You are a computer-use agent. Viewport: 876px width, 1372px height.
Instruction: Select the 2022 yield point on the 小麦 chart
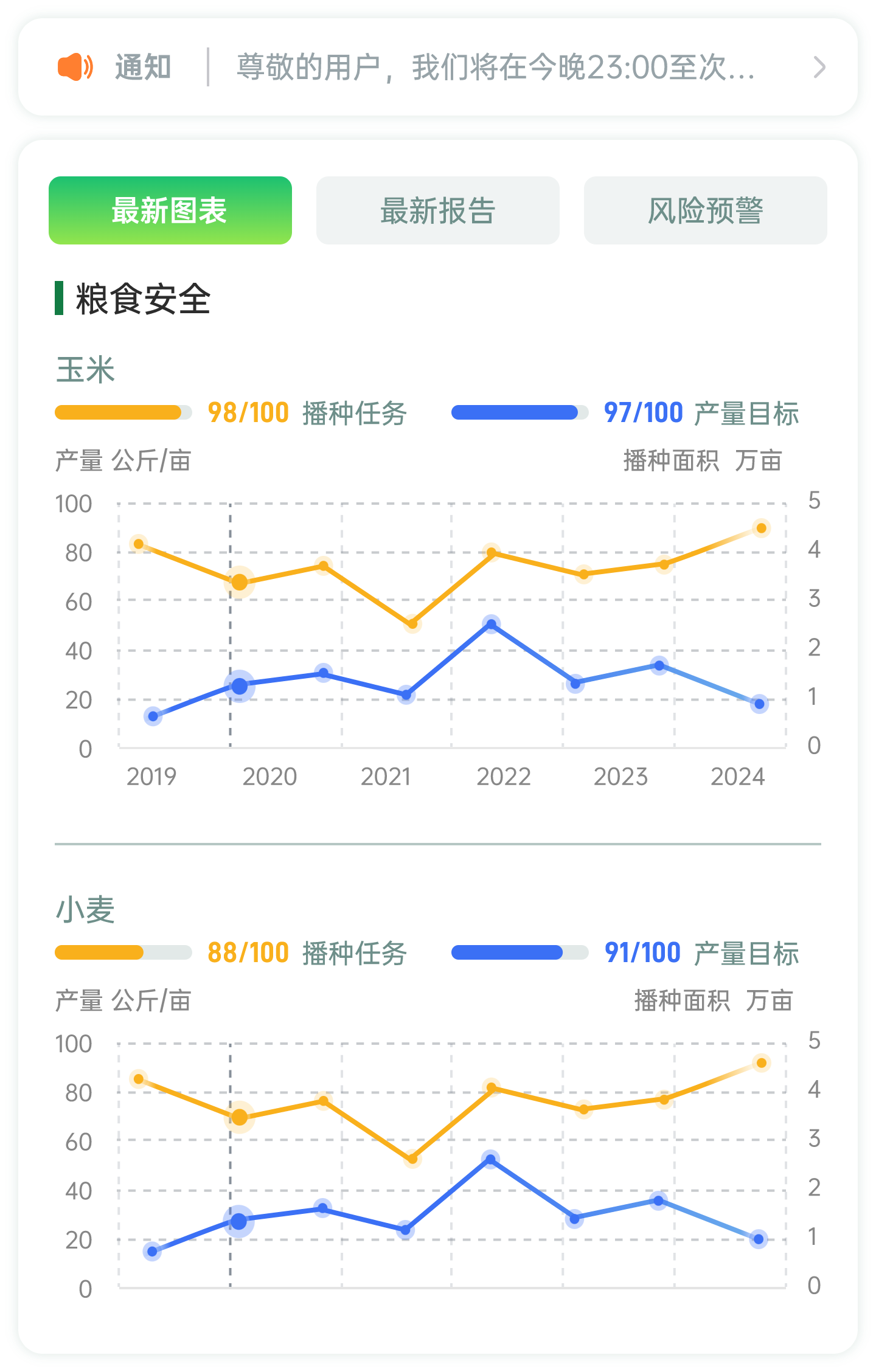[x=490, y=1159]
